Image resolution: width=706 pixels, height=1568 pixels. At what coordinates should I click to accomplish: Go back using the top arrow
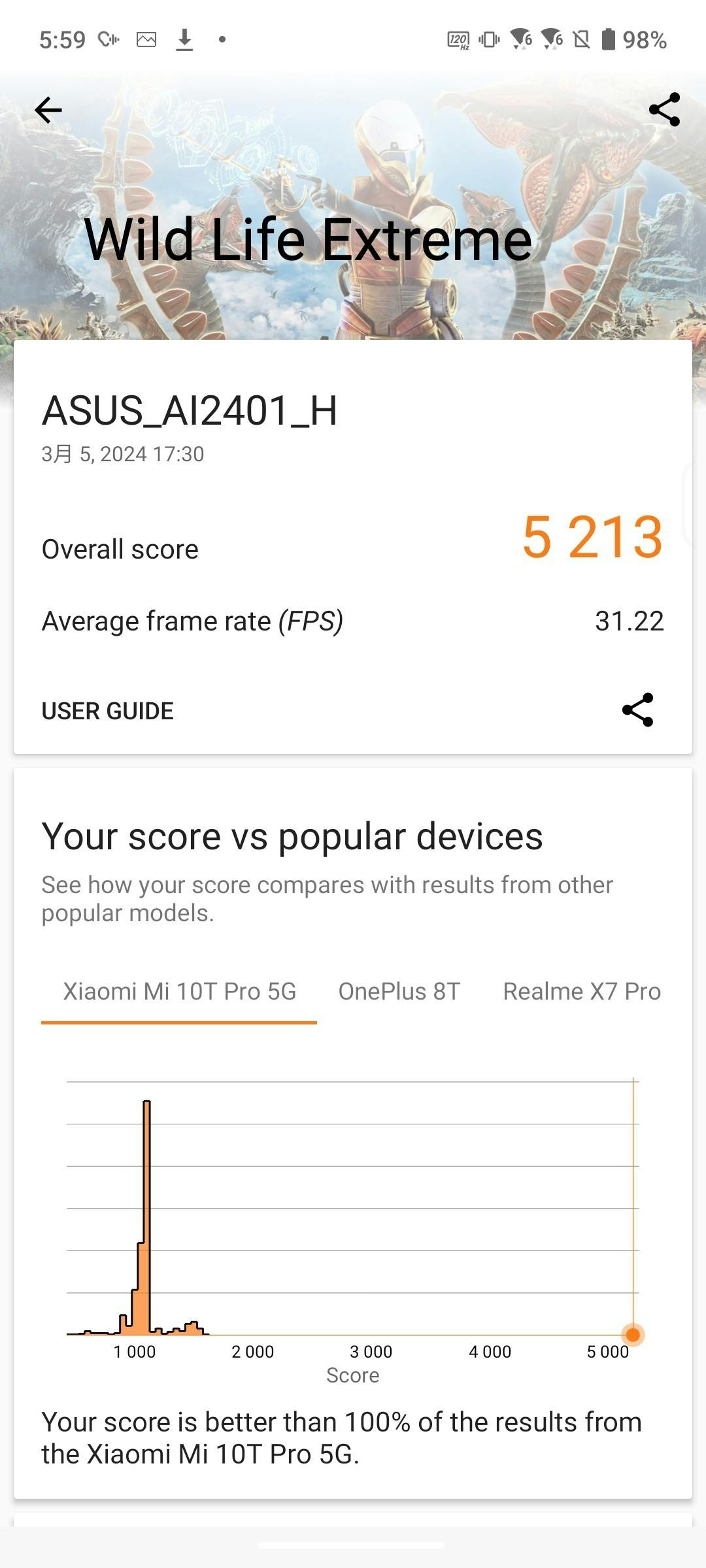tap(48, 110)
